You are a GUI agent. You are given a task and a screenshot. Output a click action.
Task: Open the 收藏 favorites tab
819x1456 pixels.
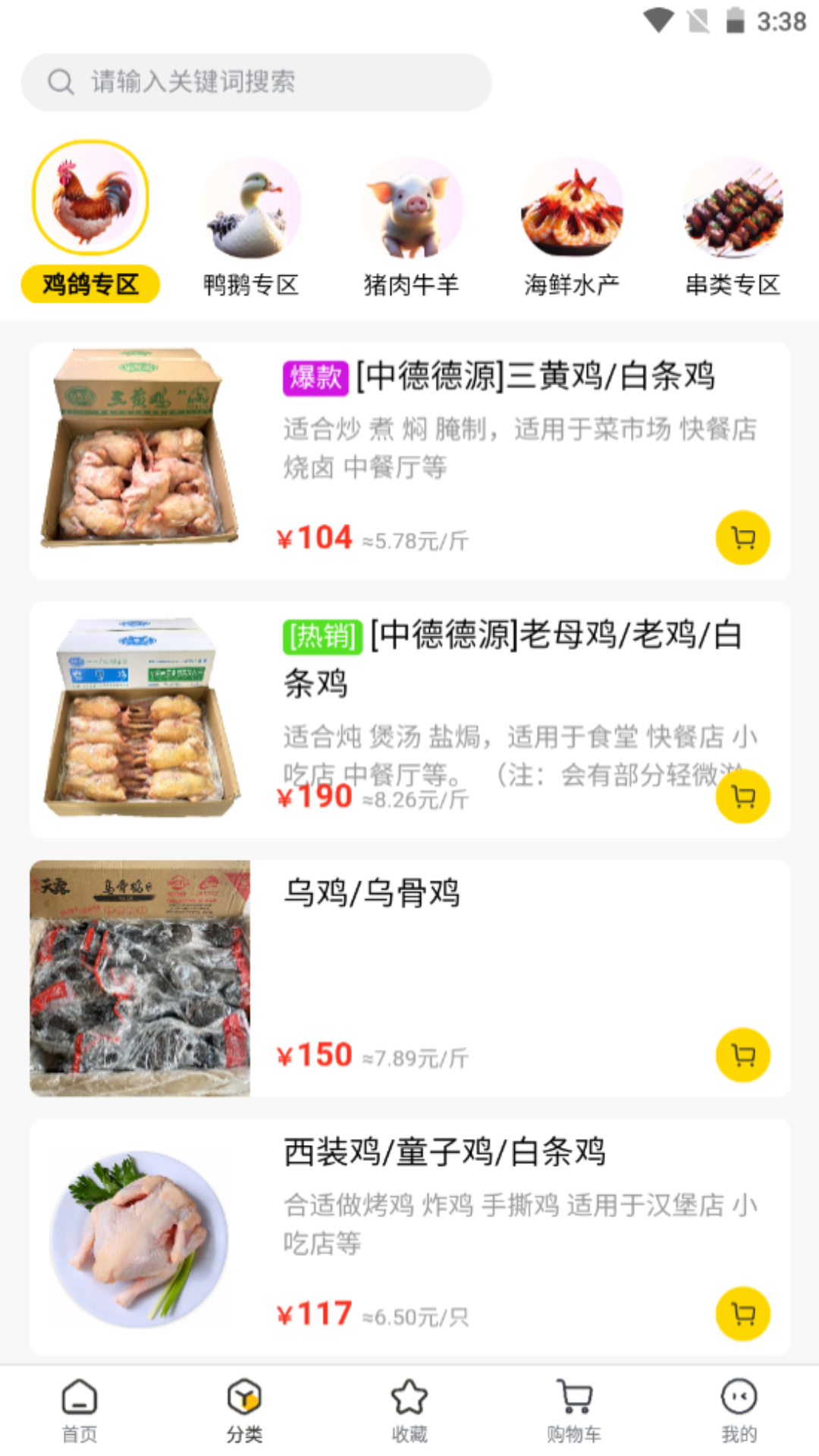point(409,1410)
